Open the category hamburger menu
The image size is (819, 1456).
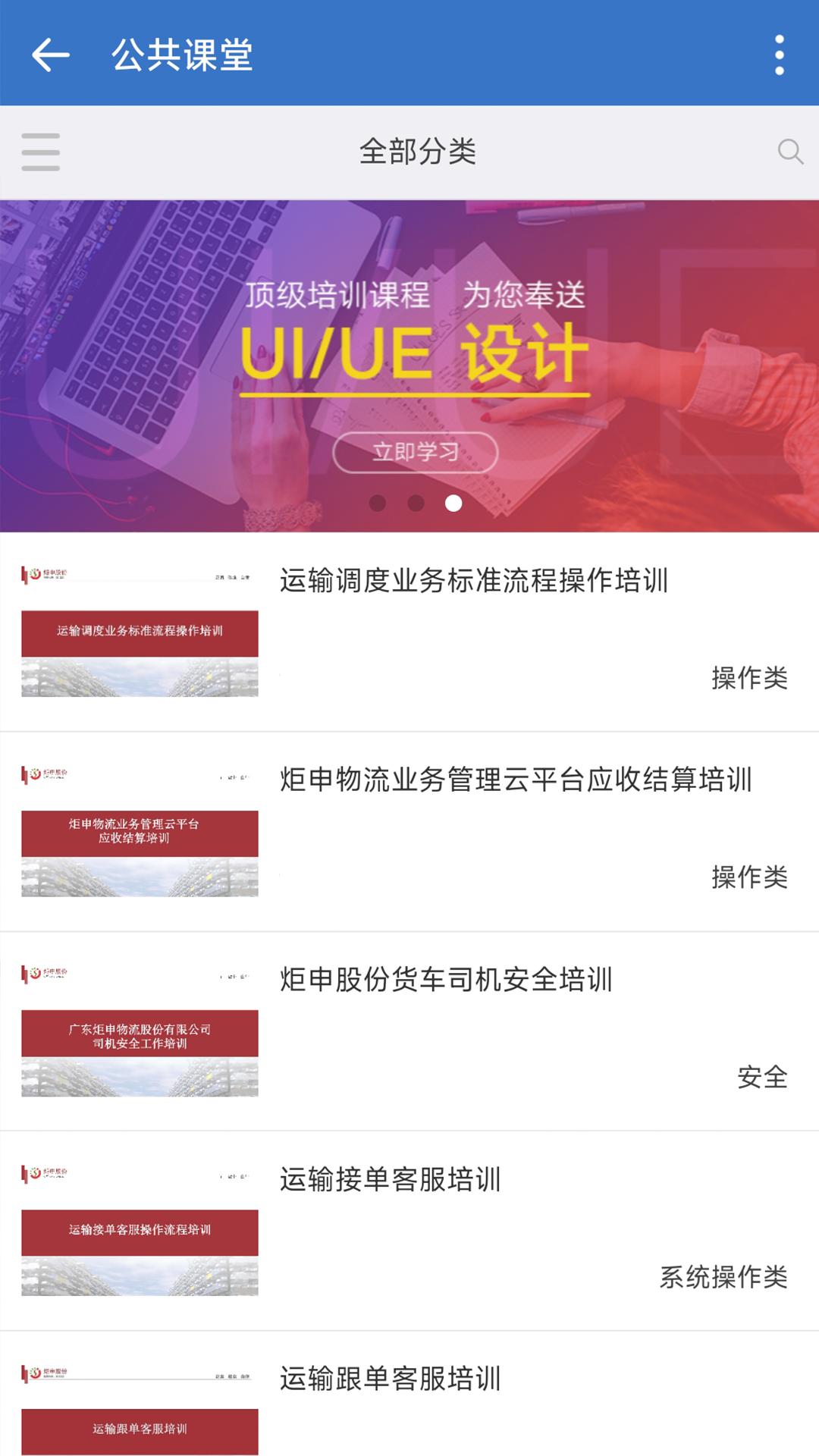pyautogui.click(x=41, y=152)
